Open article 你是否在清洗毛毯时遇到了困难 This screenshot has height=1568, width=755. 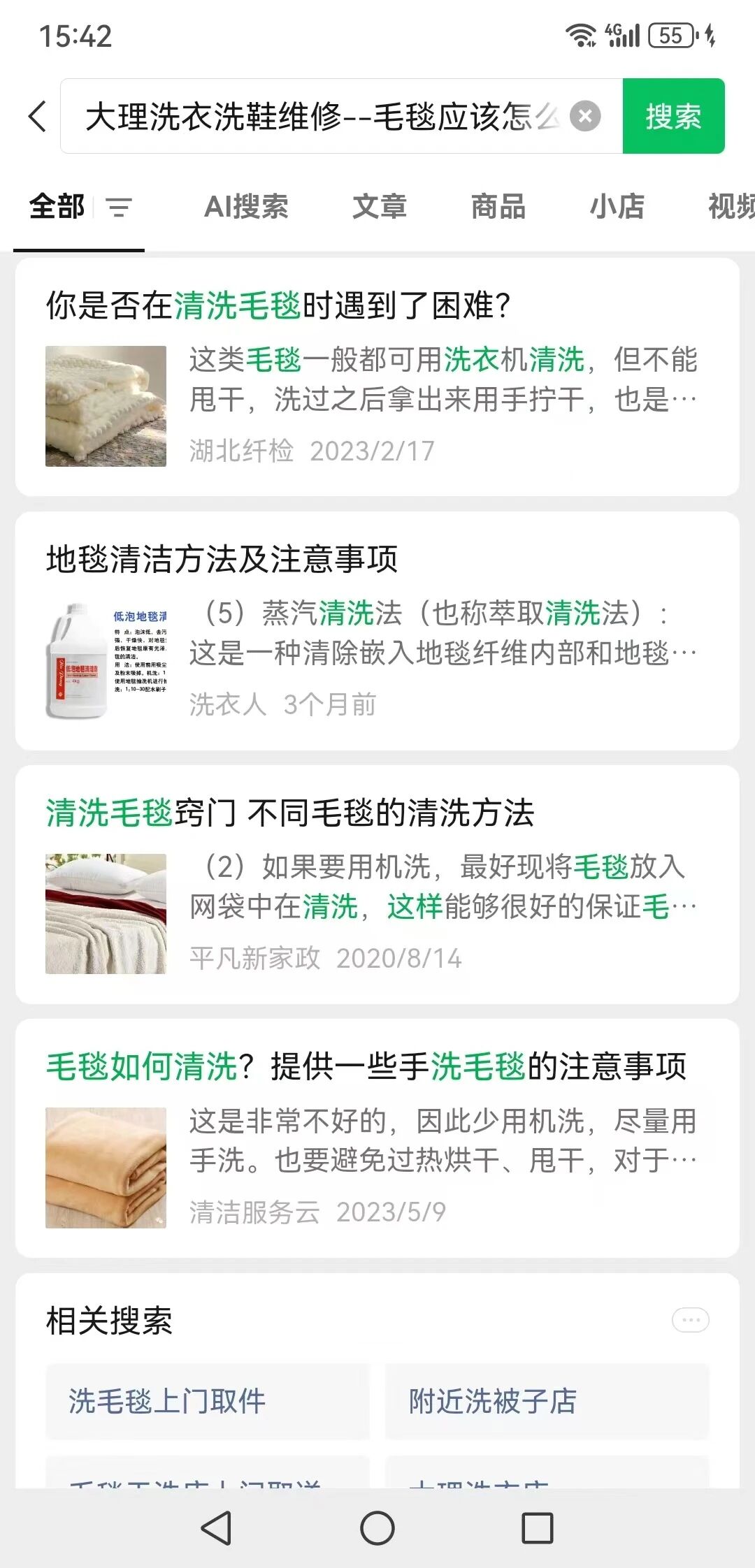(278, 306)
